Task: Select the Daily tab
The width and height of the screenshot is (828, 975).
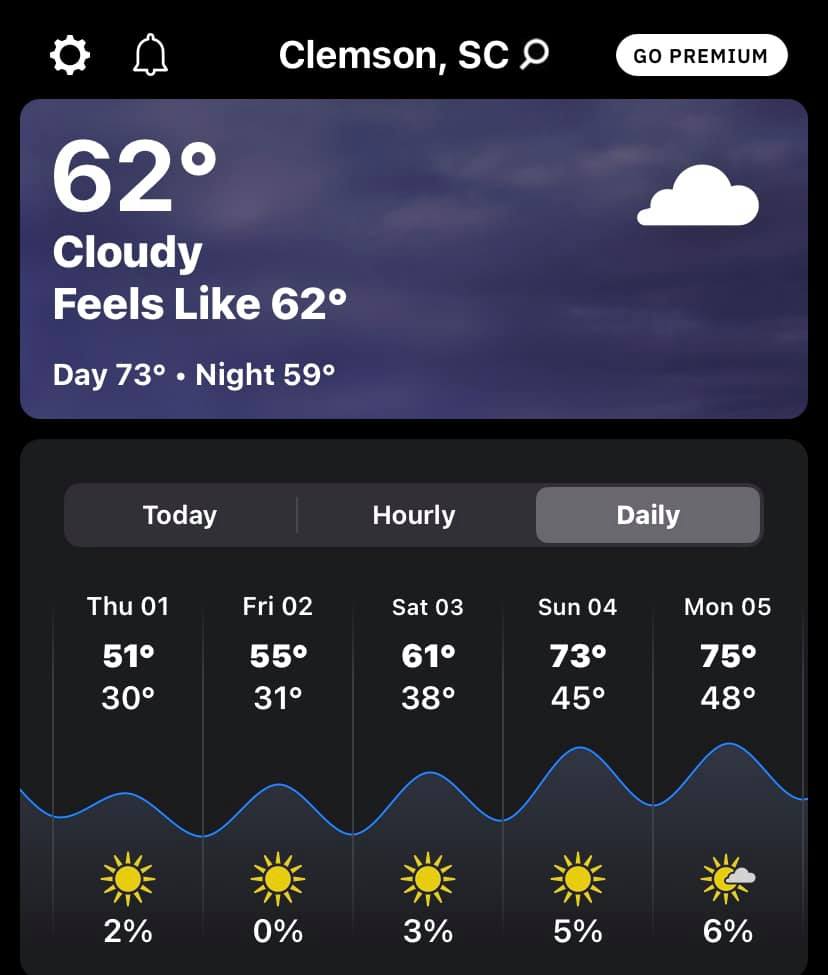Action: [x=648, y=515]
